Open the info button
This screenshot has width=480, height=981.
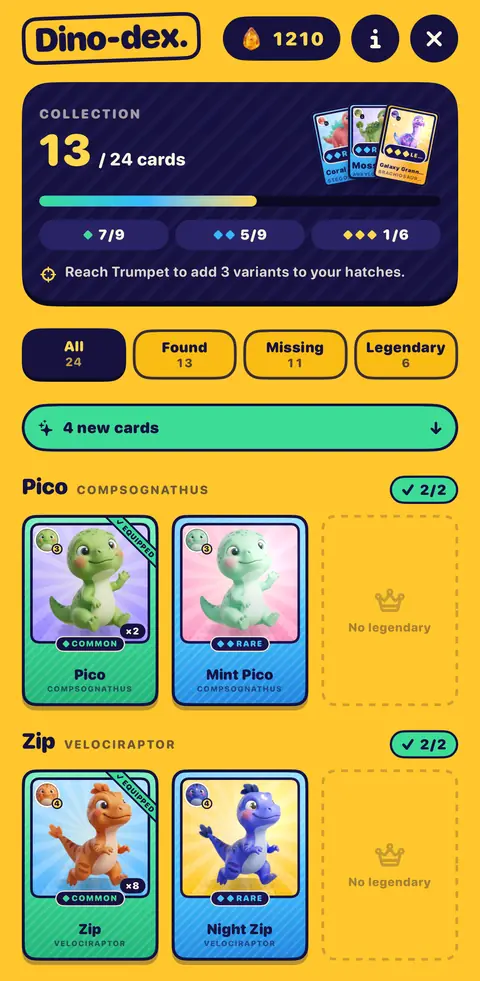[x=375, y=39]
